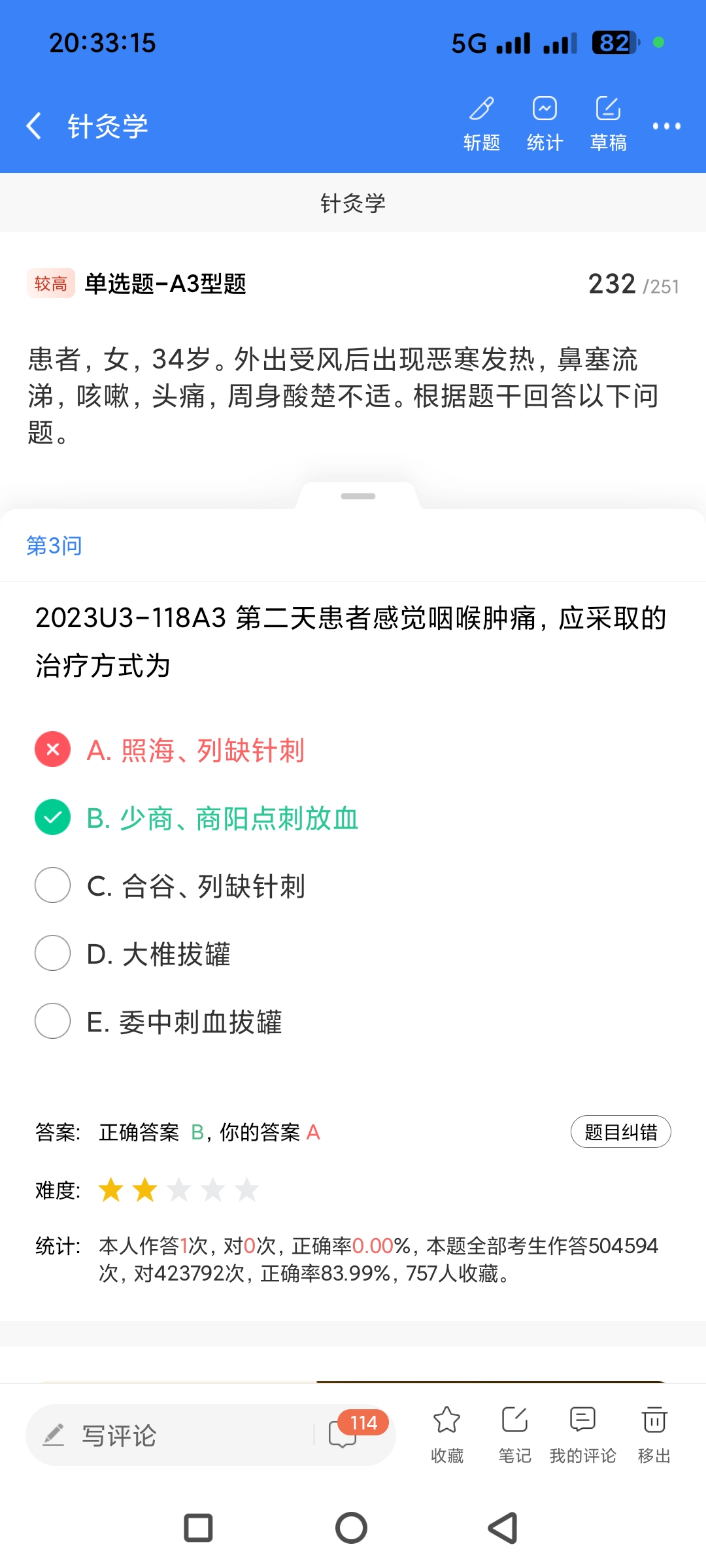Open 我的评论
This screenshot has height=1568, width=706.
(x=582, y=1433)
